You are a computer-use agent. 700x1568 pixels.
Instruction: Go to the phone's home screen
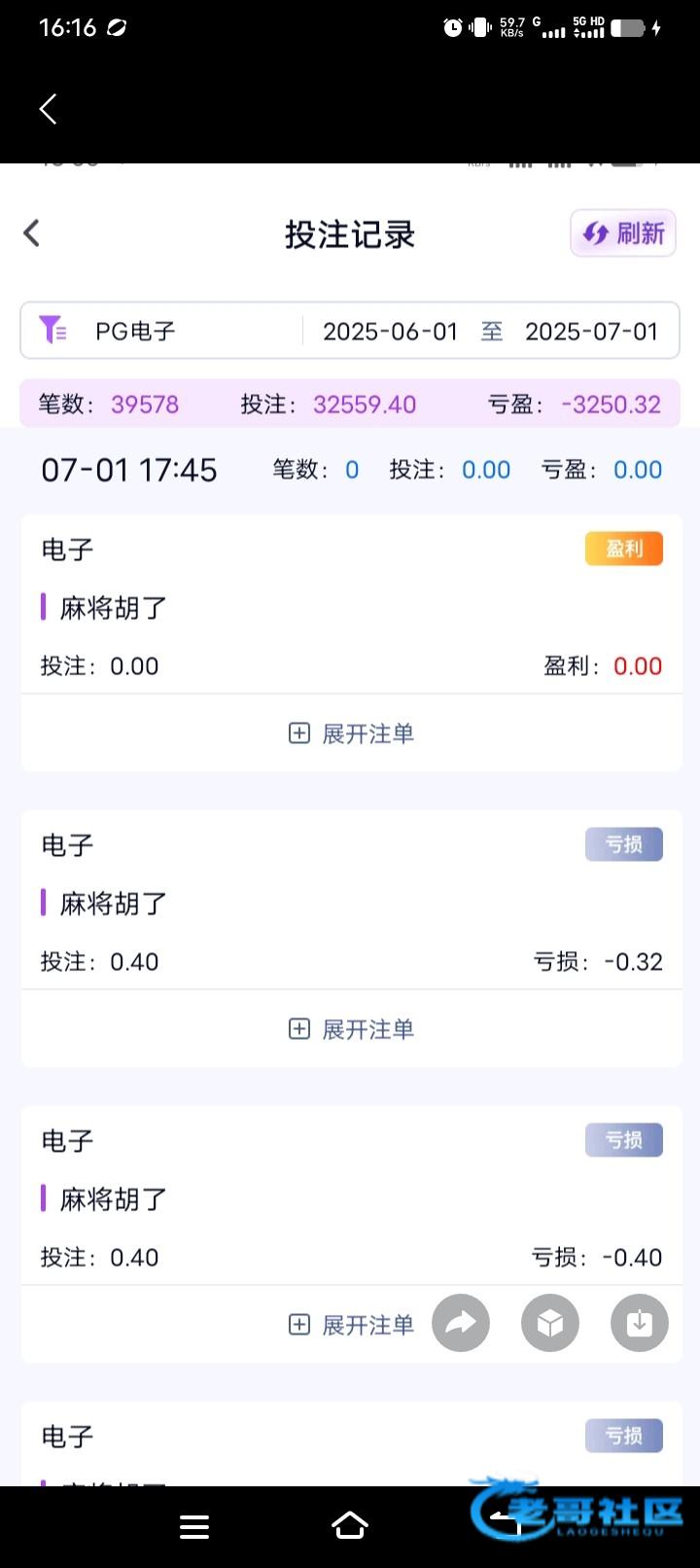350,1526
